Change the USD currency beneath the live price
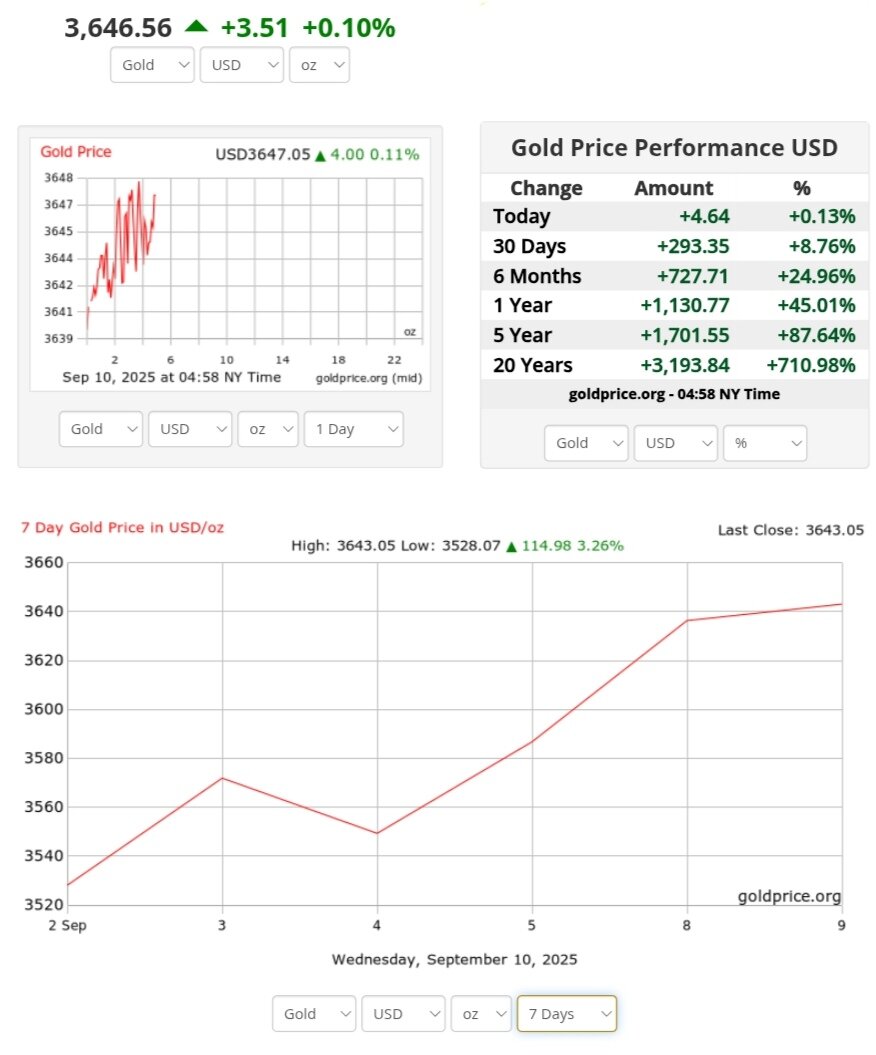 pyautogui.click(x=242, y=65)
